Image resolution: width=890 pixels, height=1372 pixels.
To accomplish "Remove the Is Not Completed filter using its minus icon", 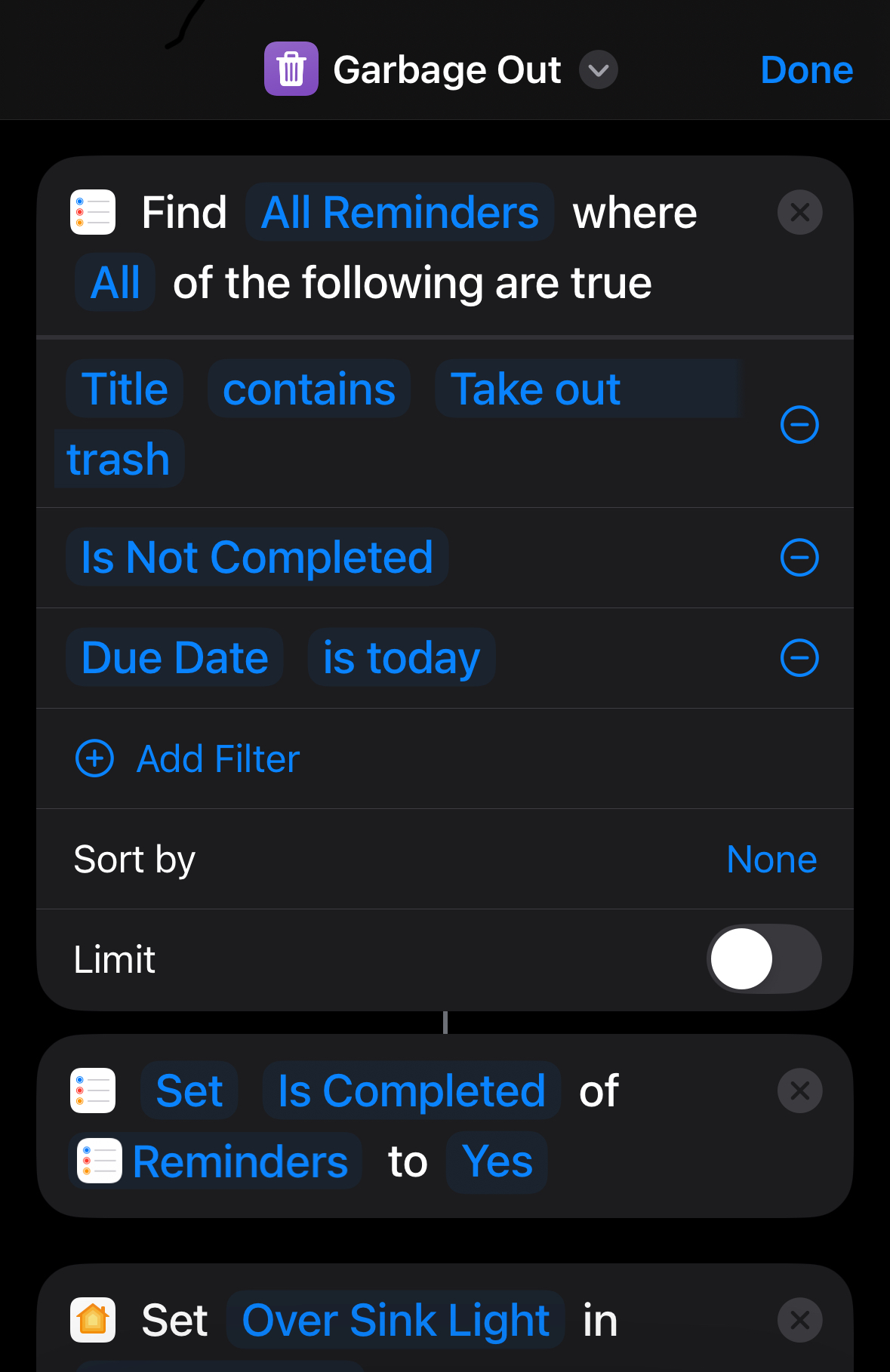I will coord(799,558).
